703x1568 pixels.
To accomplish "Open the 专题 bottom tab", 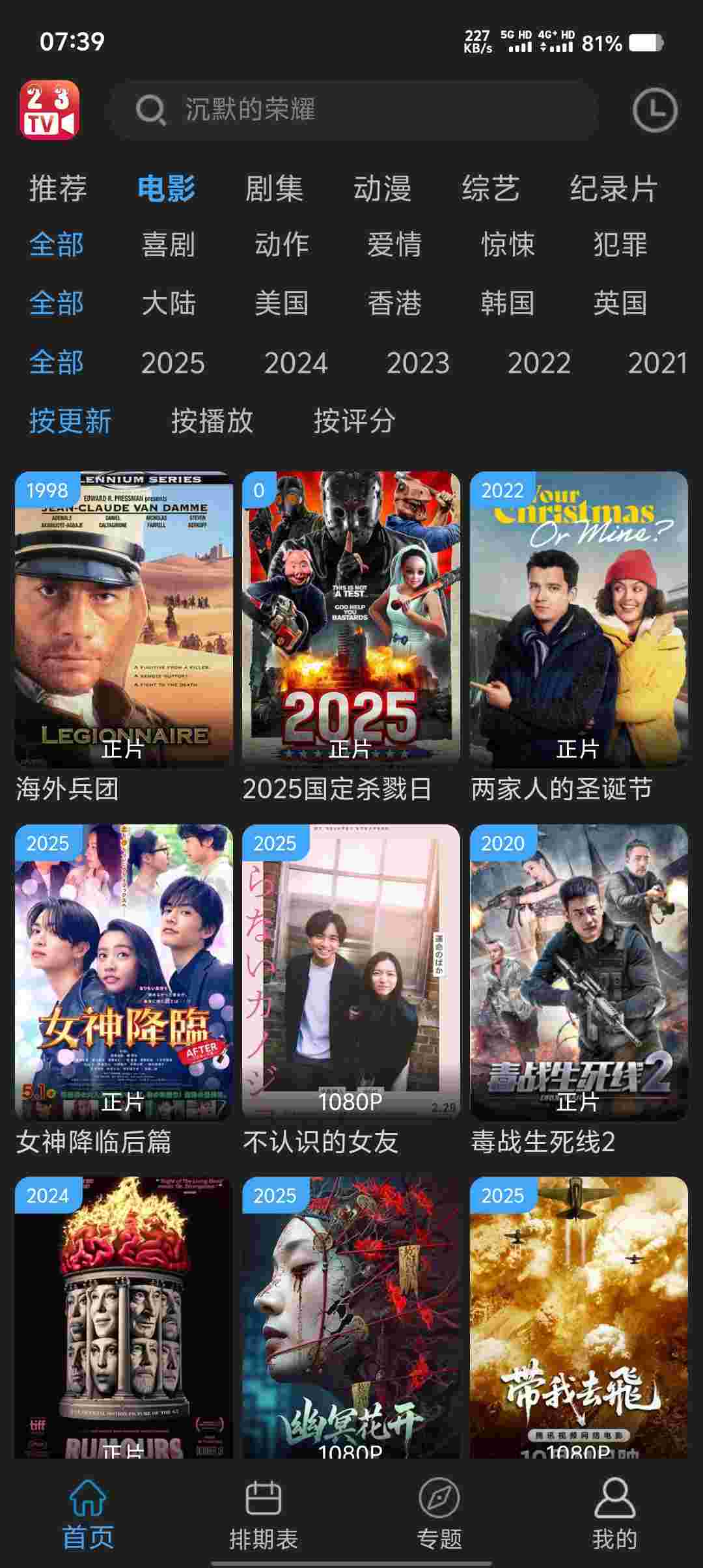I will tap(439, 1514).
